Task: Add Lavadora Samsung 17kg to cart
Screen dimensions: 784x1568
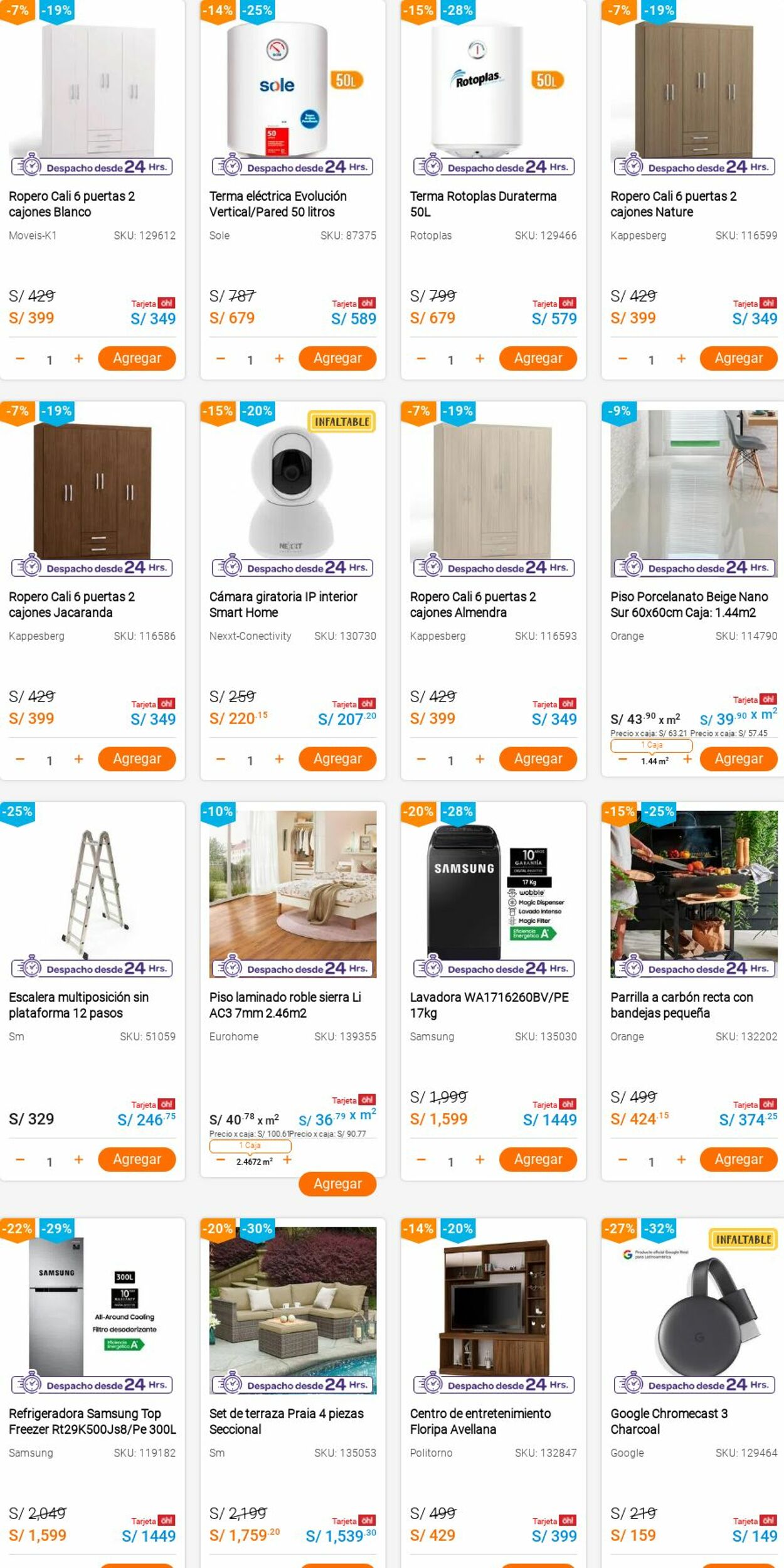Action: pyautogui.click(x=538, y=1159)
